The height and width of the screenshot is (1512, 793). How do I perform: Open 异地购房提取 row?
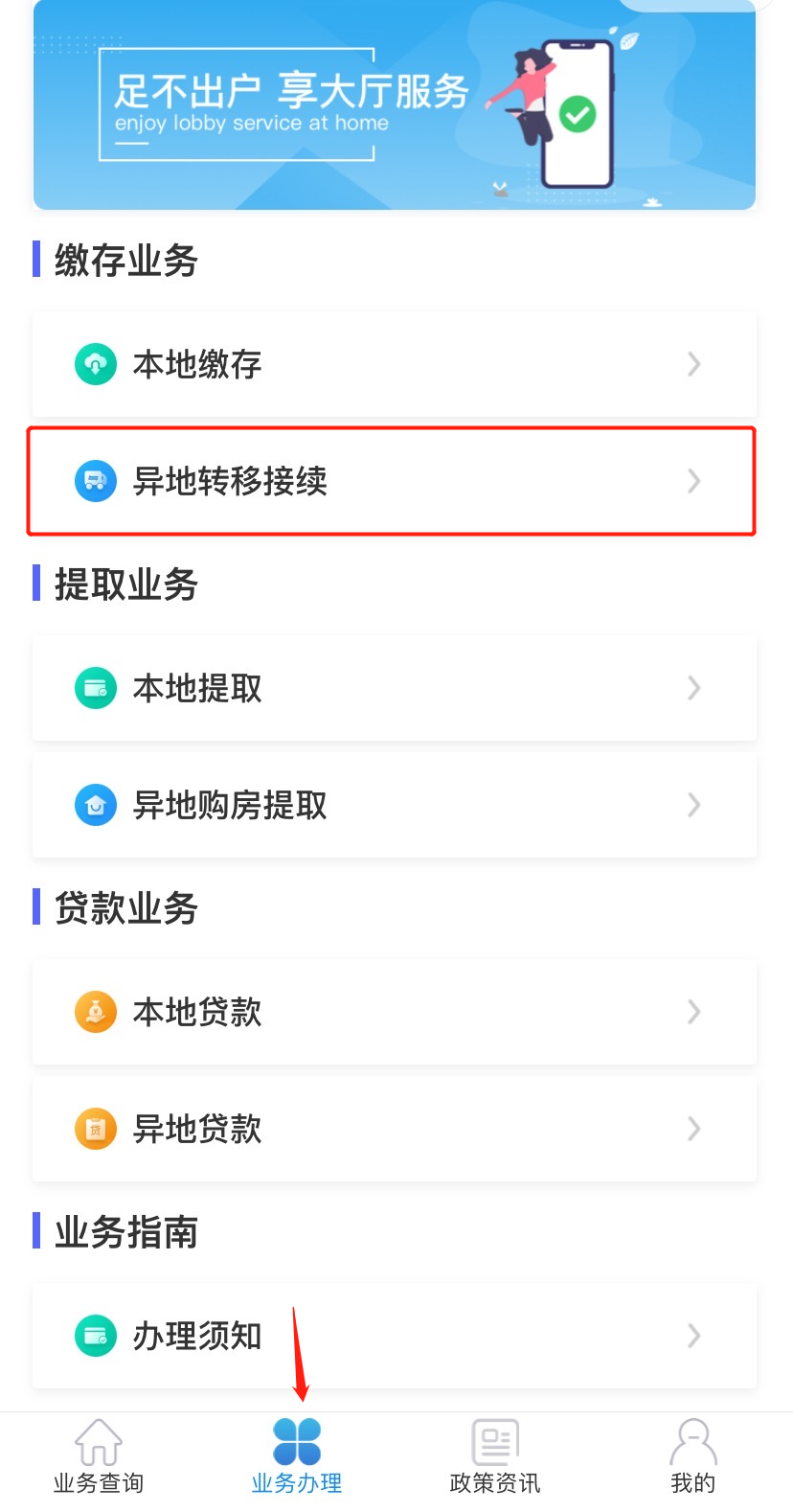[x=394, y=805]
